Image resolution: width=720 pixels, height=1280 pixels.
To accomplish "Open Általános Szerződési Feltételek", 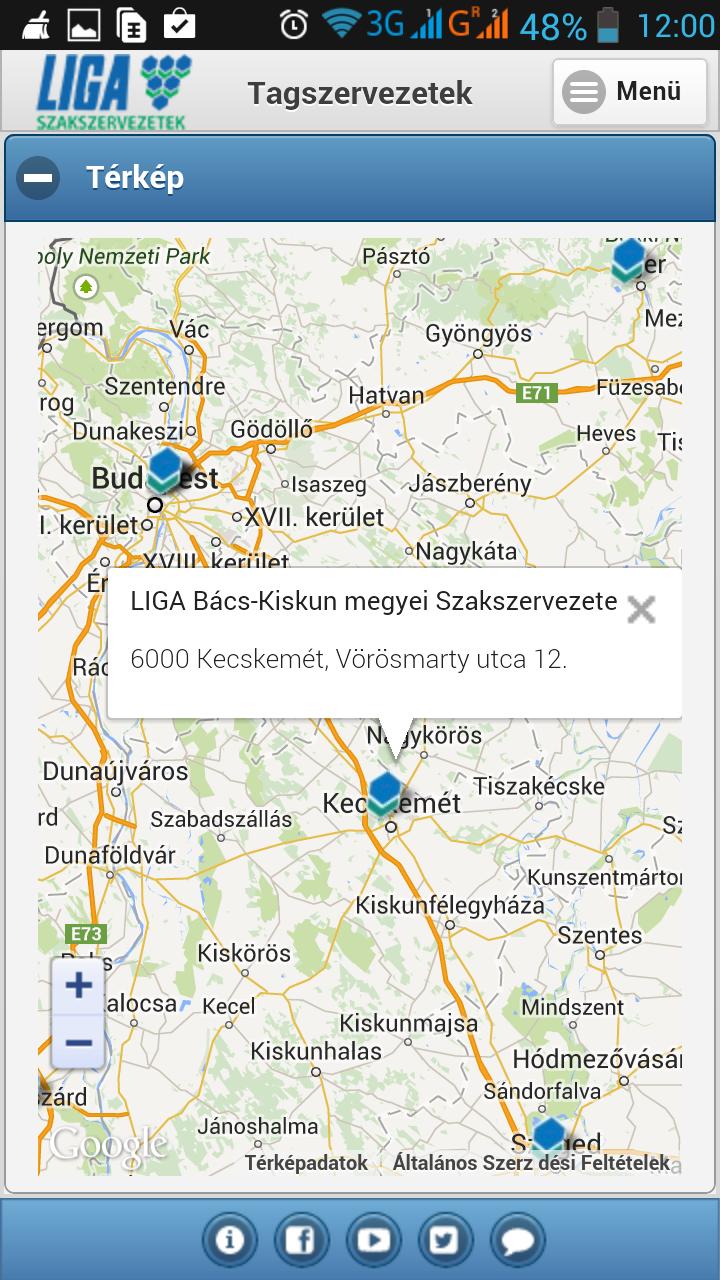I will [536, 1163].
